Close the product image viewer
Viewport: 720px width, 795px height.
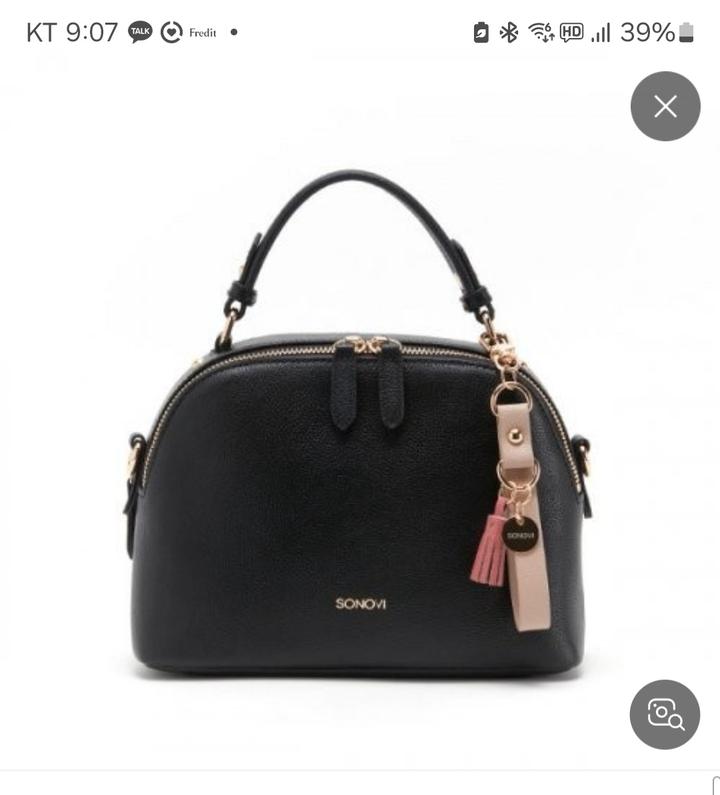[x=665, y=106]
